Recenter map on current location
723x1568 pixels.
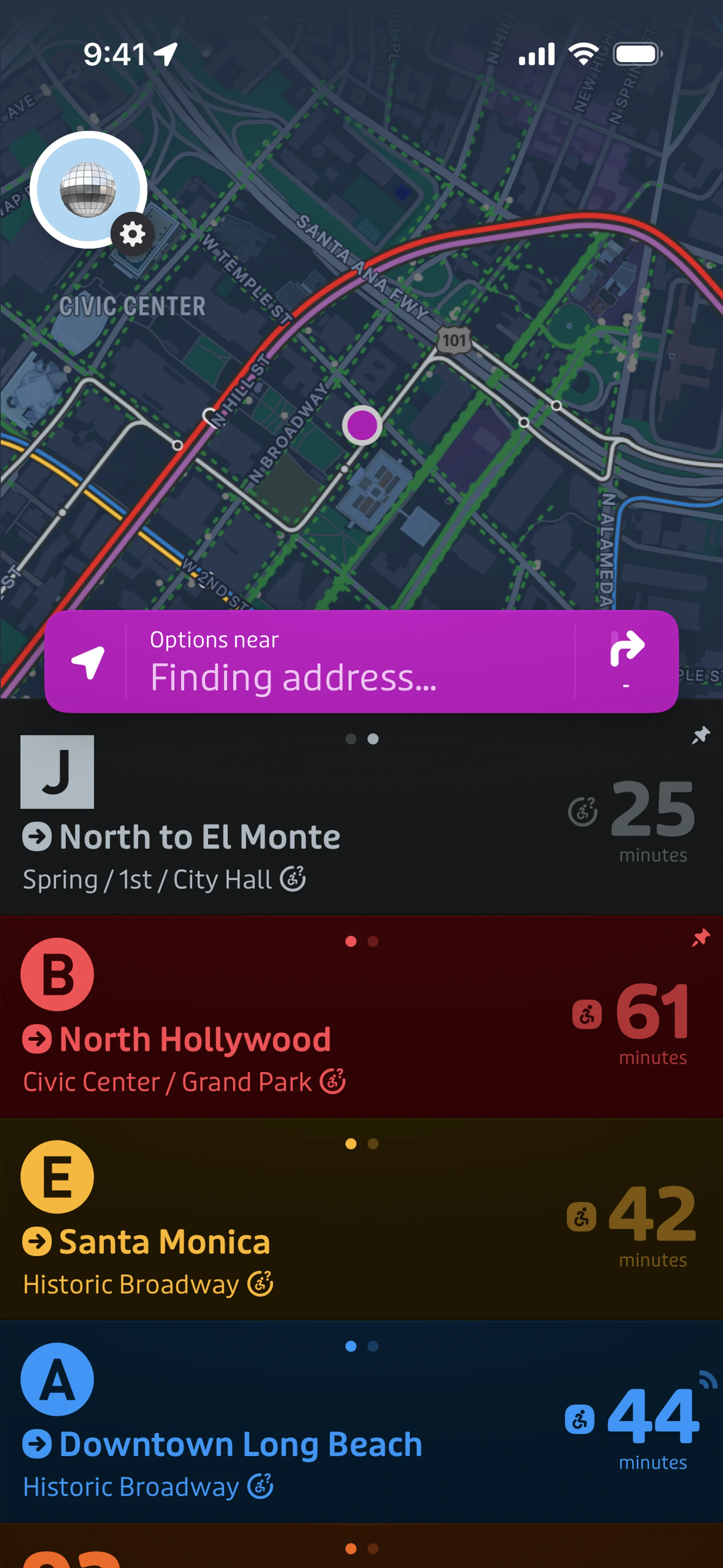pos(88,662)
